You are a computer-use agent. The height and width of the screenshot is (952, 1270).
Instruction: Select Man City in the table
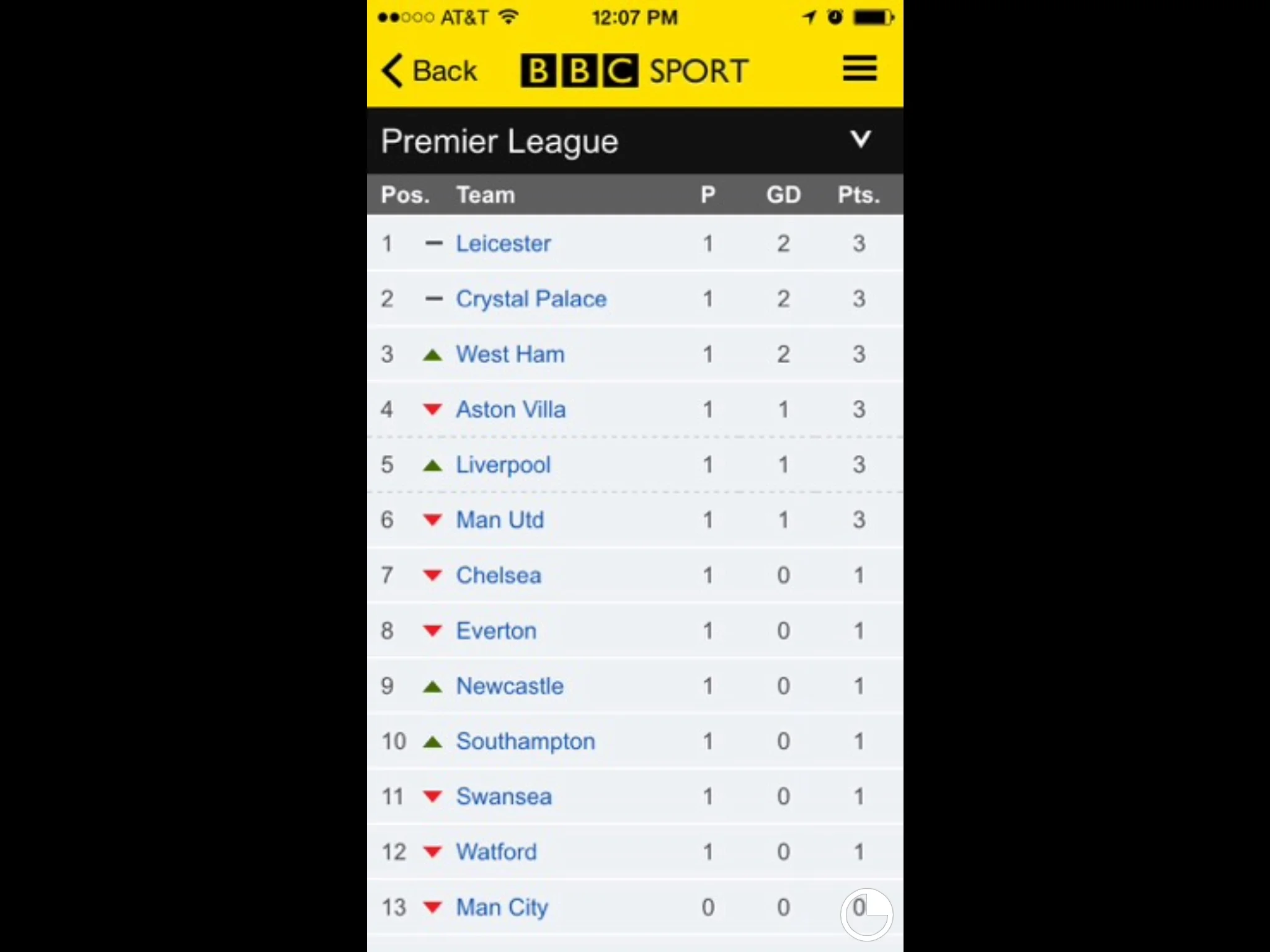pyautogui.click(x=502, y=907)
